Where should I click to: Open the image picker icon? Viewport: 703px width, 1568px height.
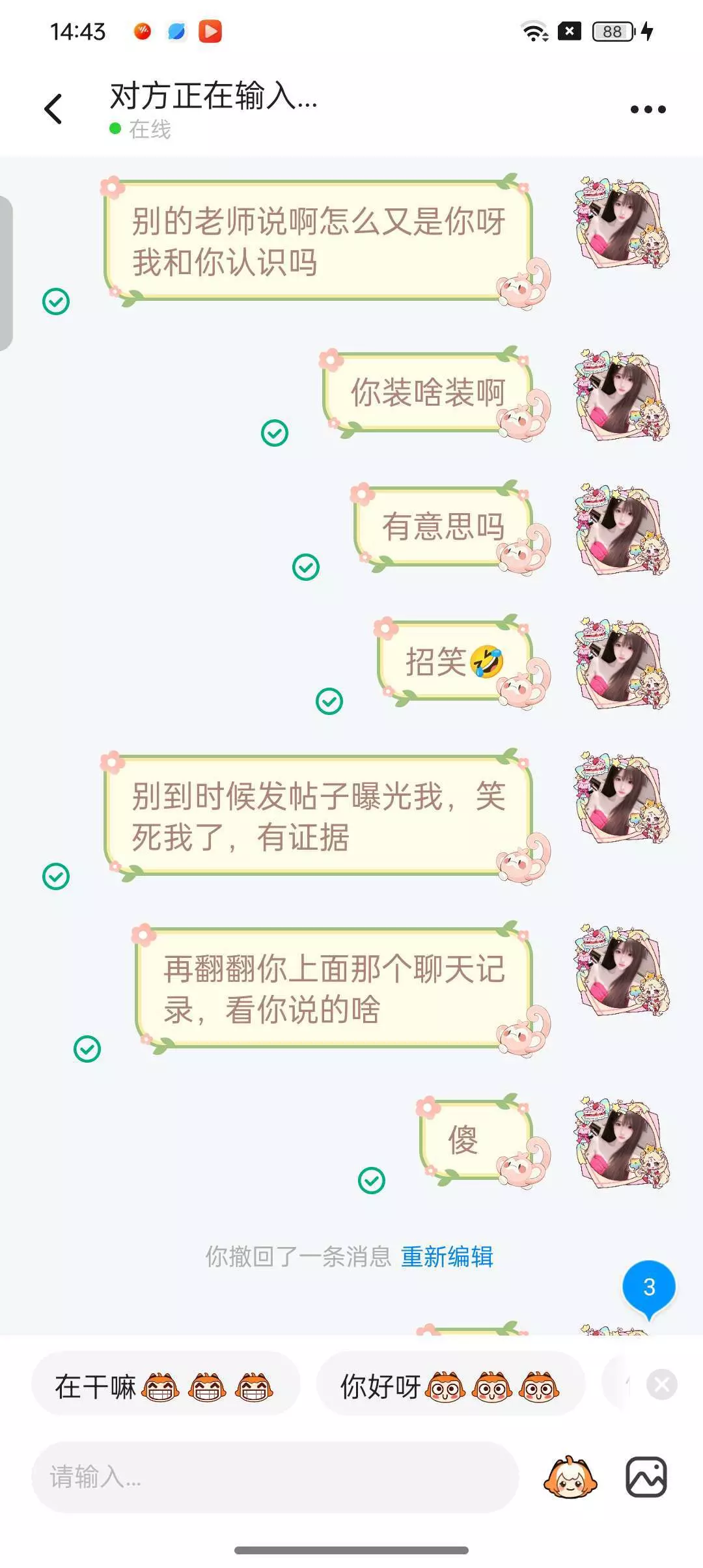click(x=646, y=1477)
